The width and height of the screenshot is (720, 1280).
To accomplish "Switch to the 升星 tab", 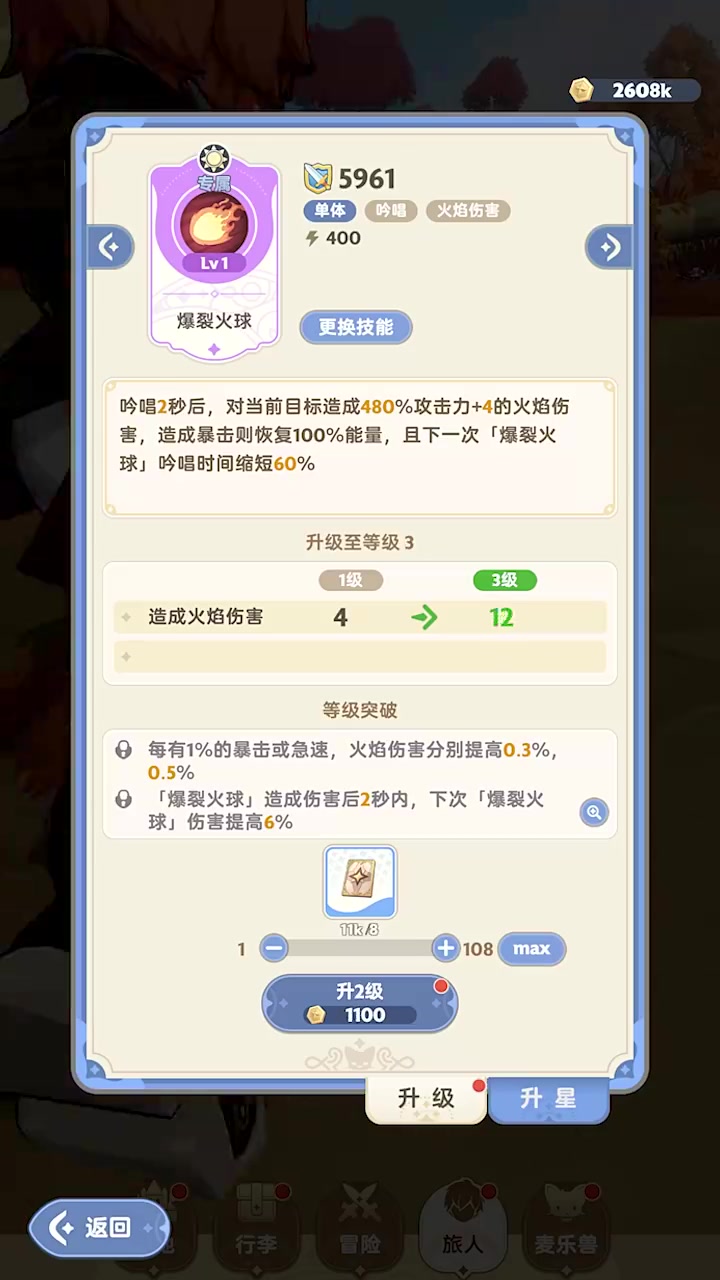I will tap(548, 1098).
